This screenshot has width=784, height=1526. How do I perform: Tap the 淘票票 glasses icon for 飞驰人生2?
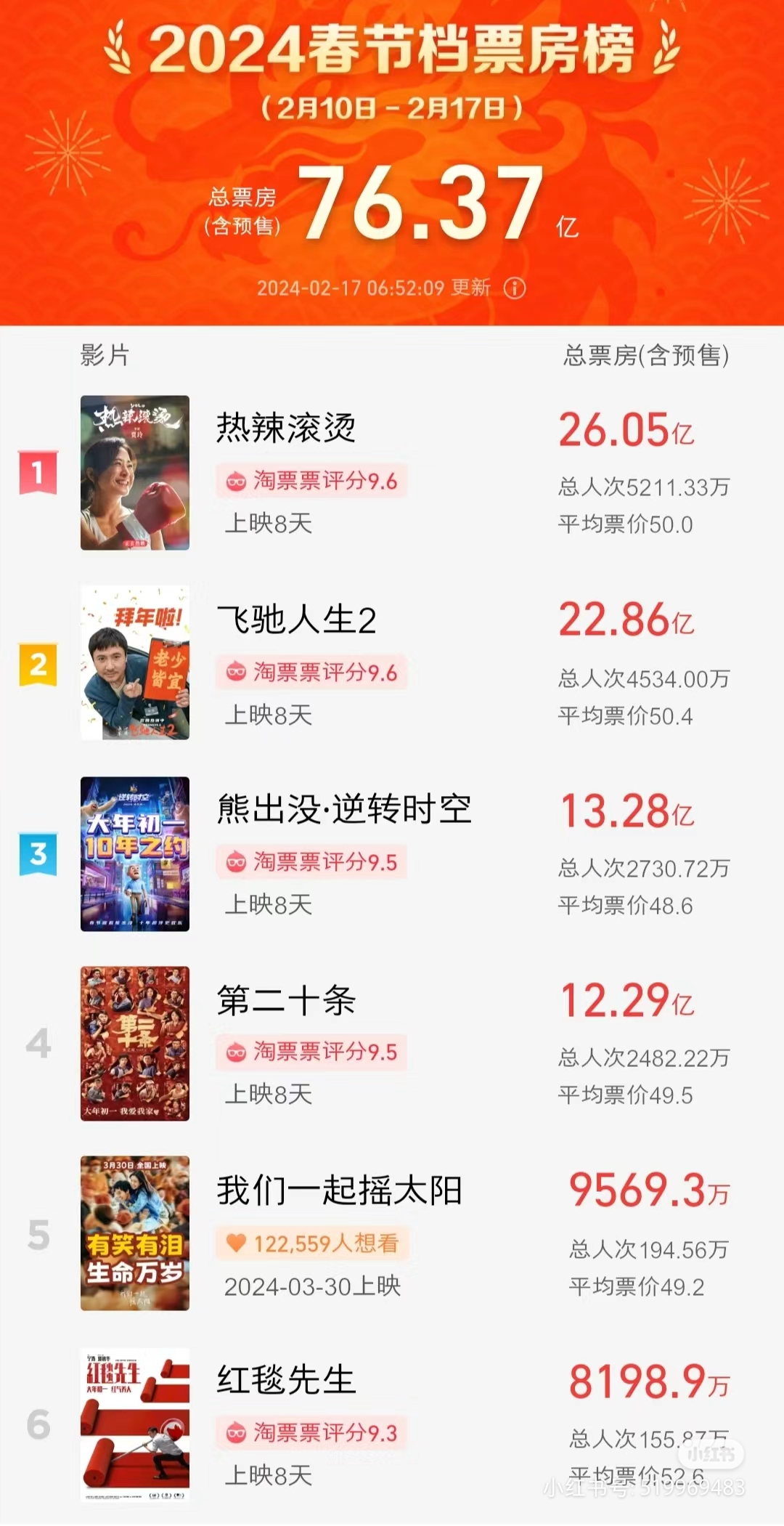coord(235,673)
